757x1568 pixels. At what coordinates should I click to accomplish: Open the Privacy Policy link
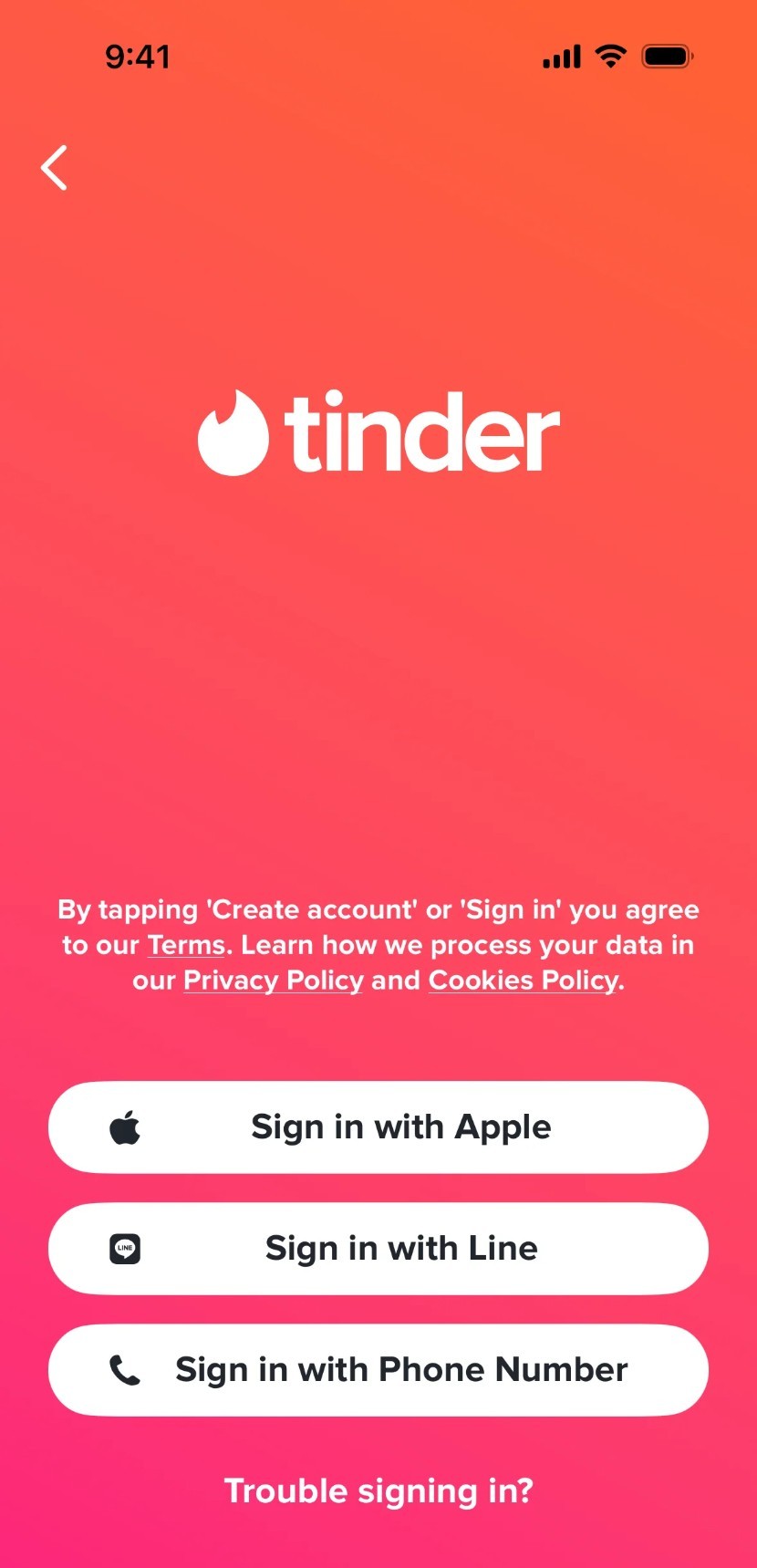pos(273,981)
